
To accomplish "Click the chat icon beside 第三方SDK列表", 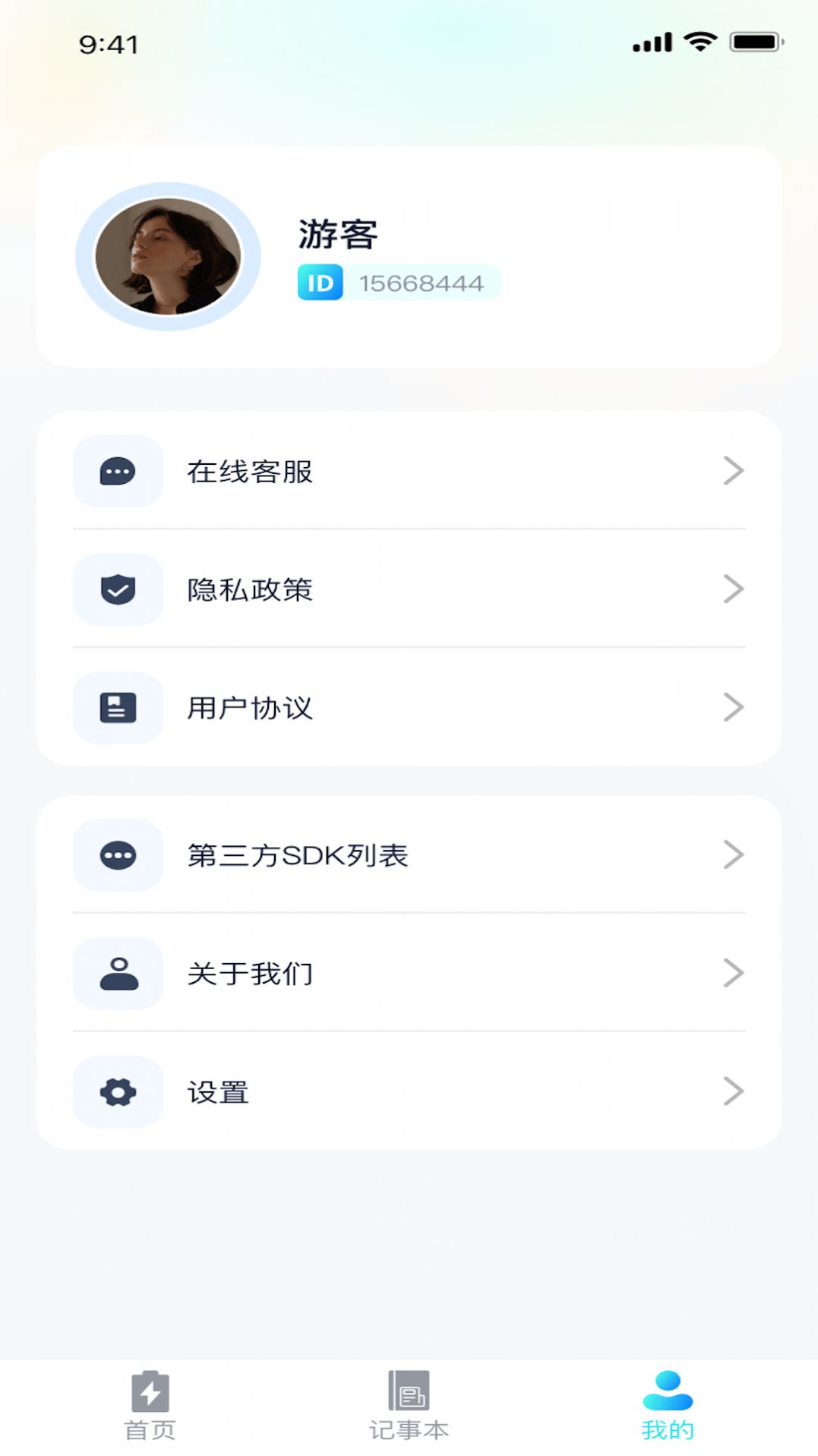I will point(117,855).
